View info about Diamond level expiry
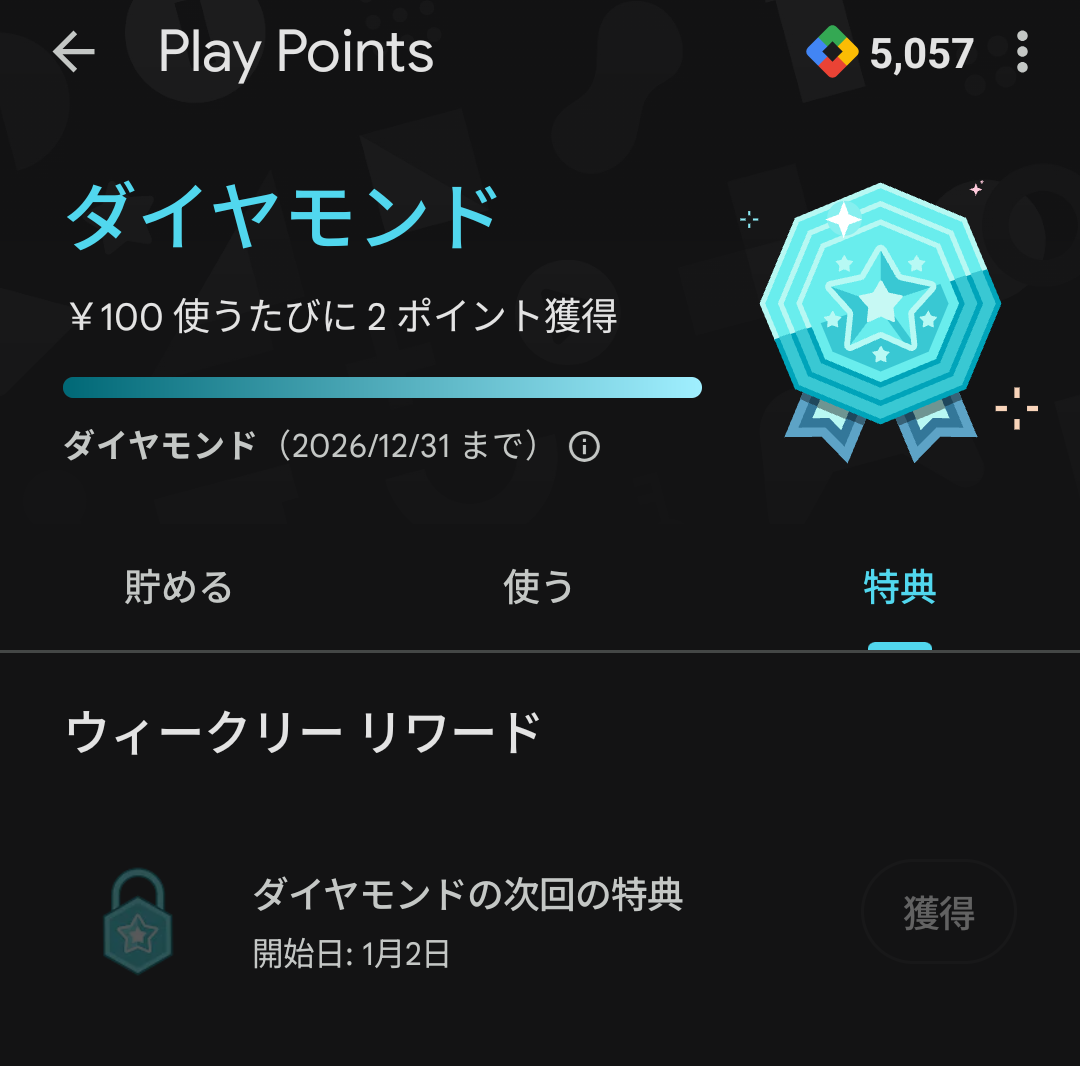 (584, 446)
